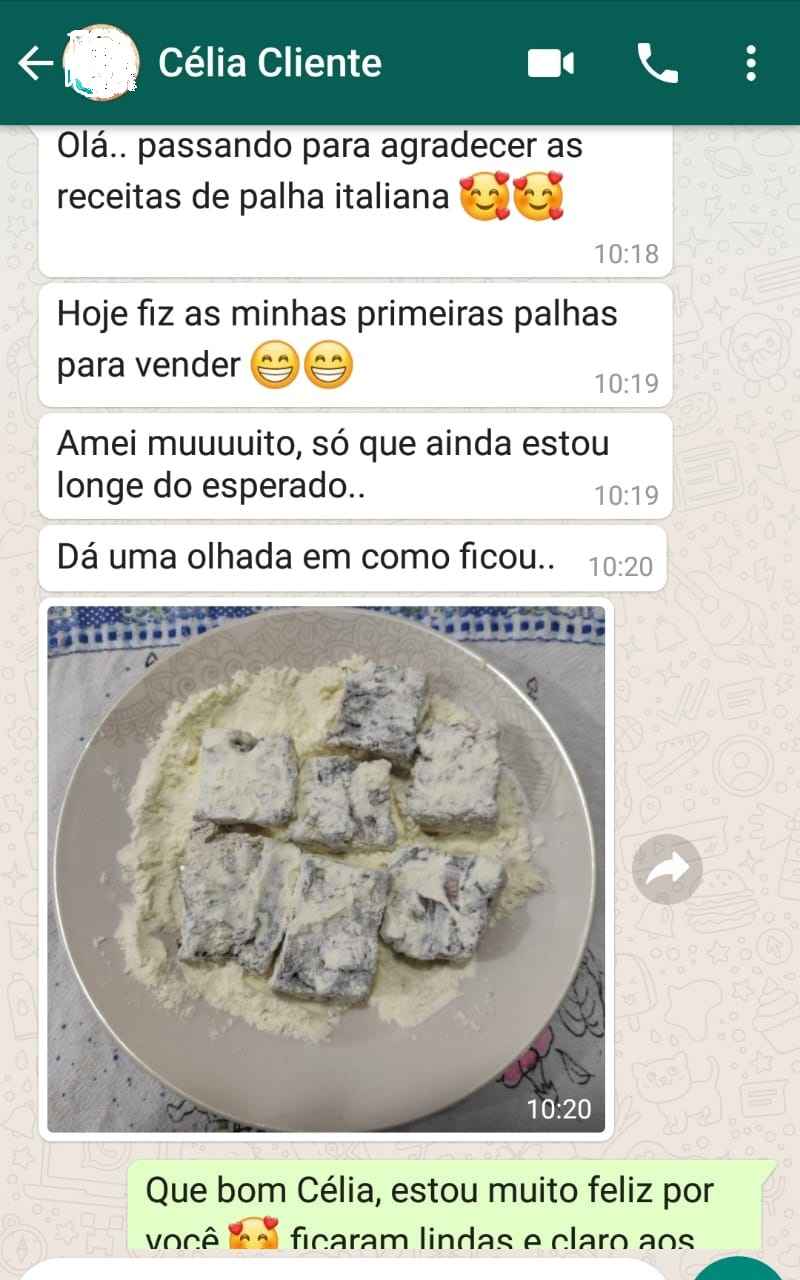Open Célia Cliente's contact info
The image size is (800, 1280).
point(270,64)
